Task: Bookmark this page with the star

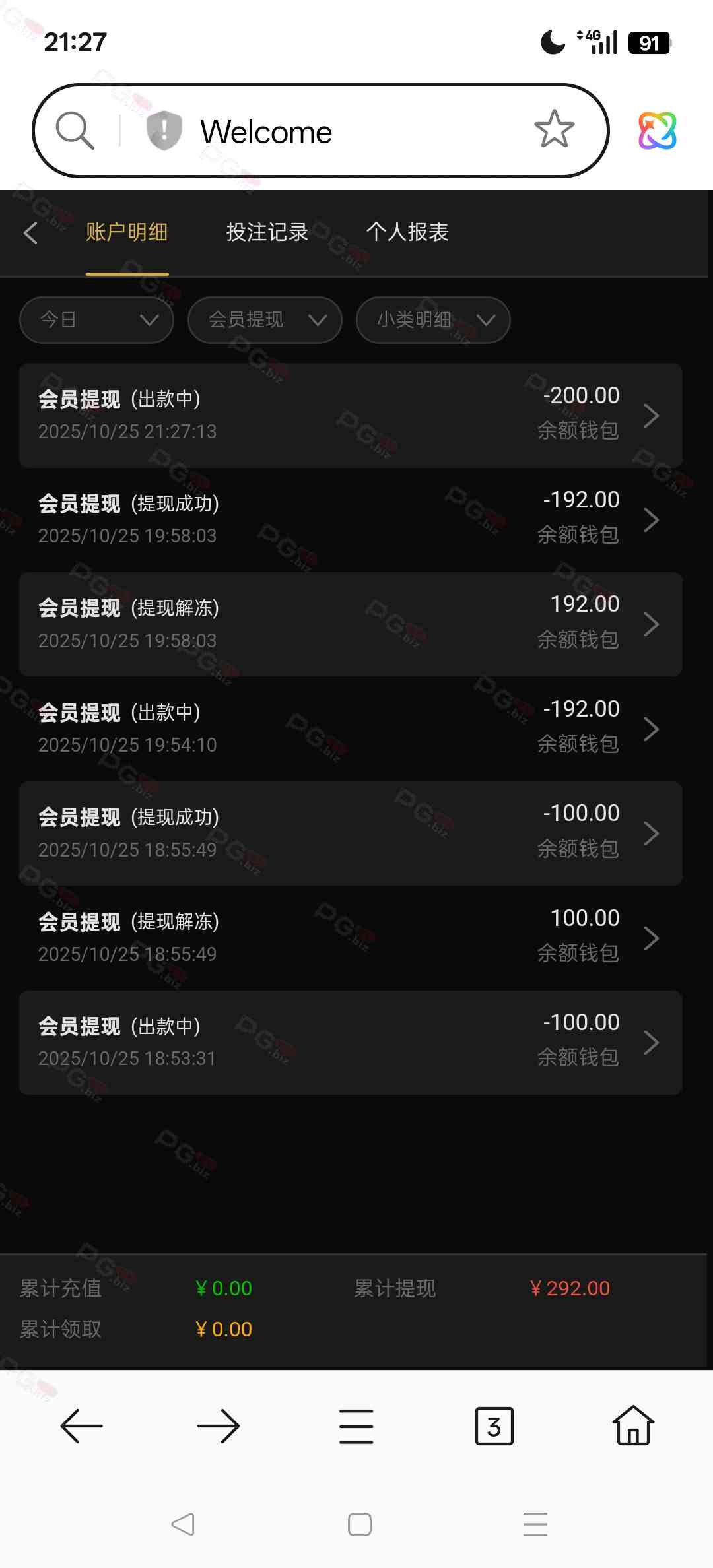Action: click(554, 129)
